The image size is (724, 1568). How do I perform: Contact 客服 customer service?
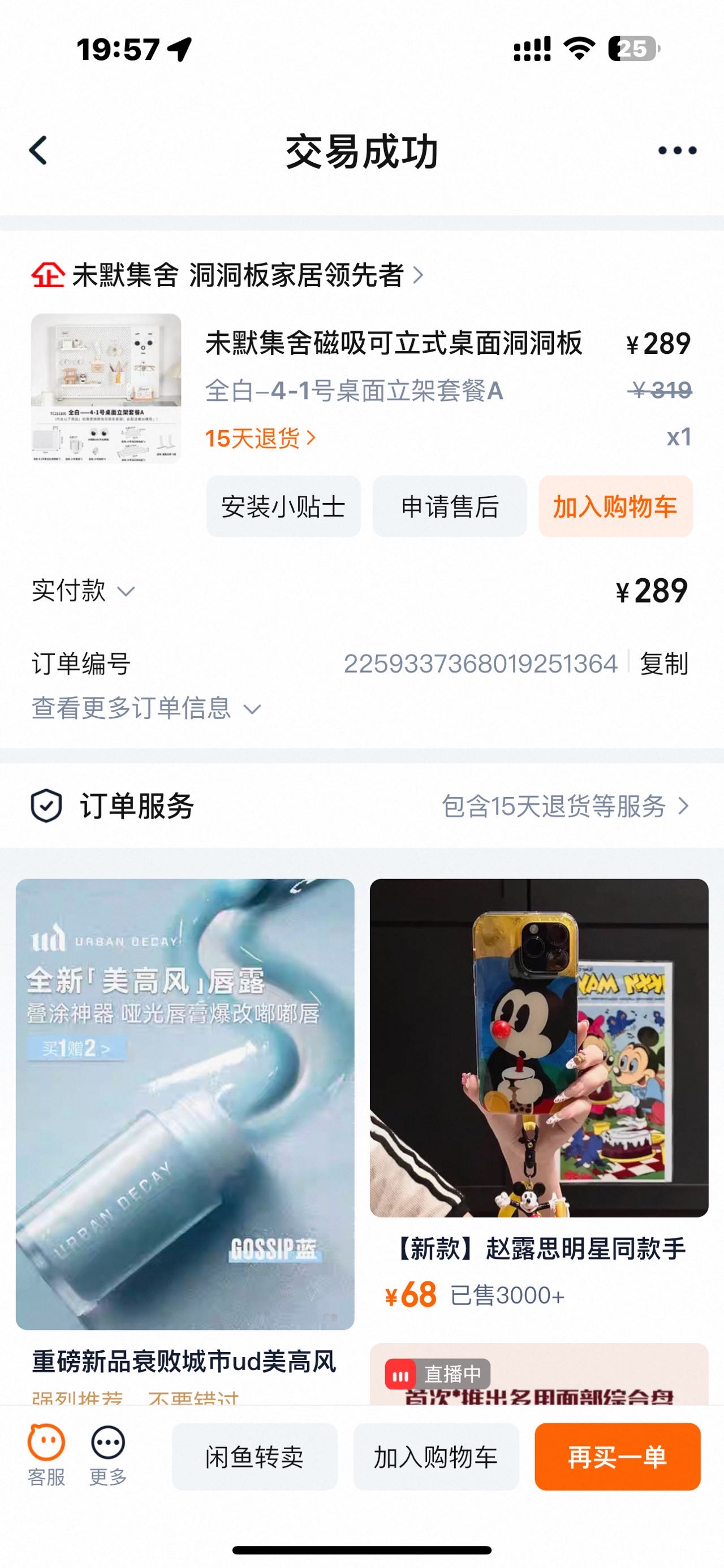tap(46, 1456)
